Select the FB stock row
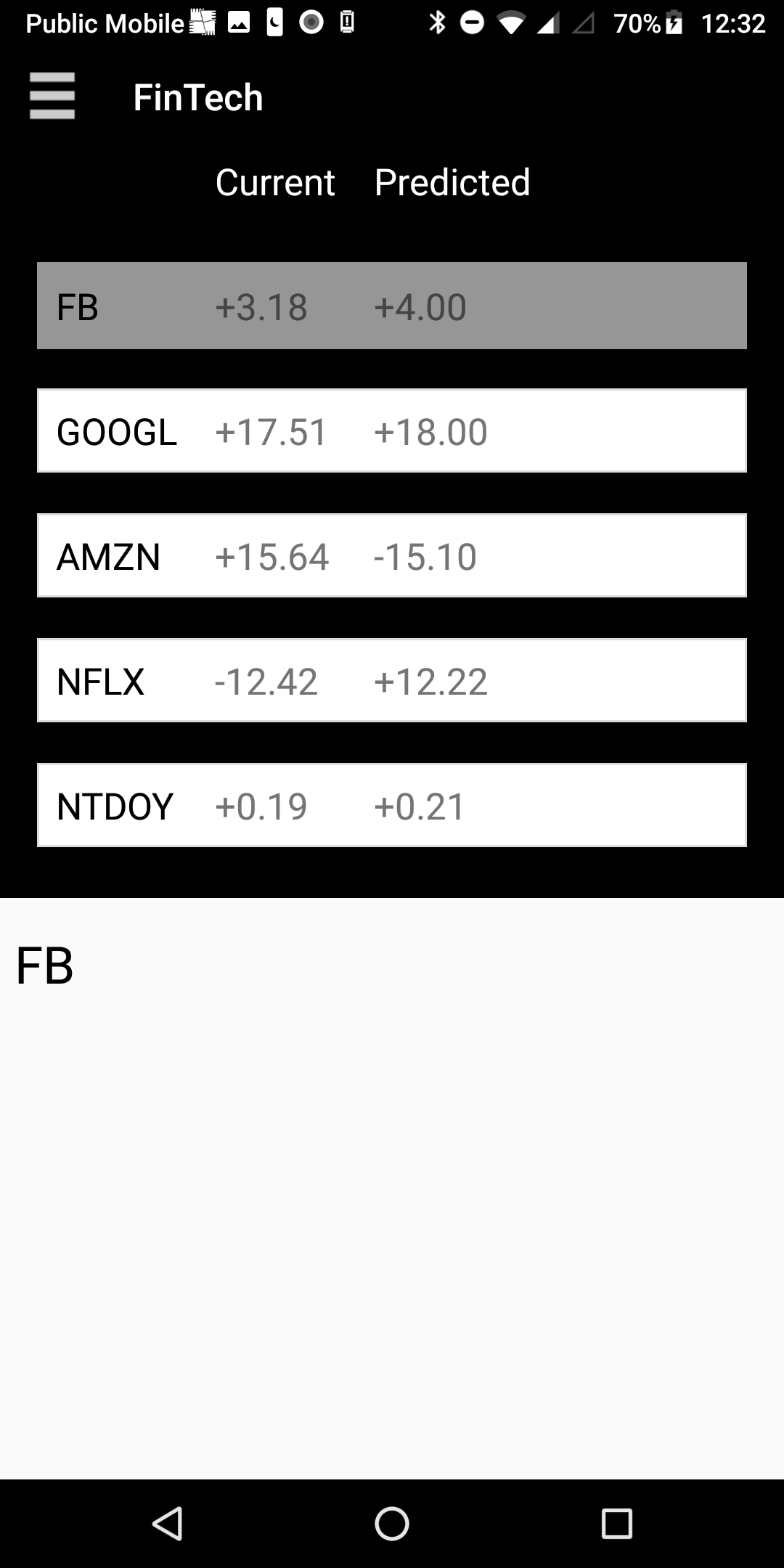The width and height of the screenshot is (784, 1568). tap(391, 306)
